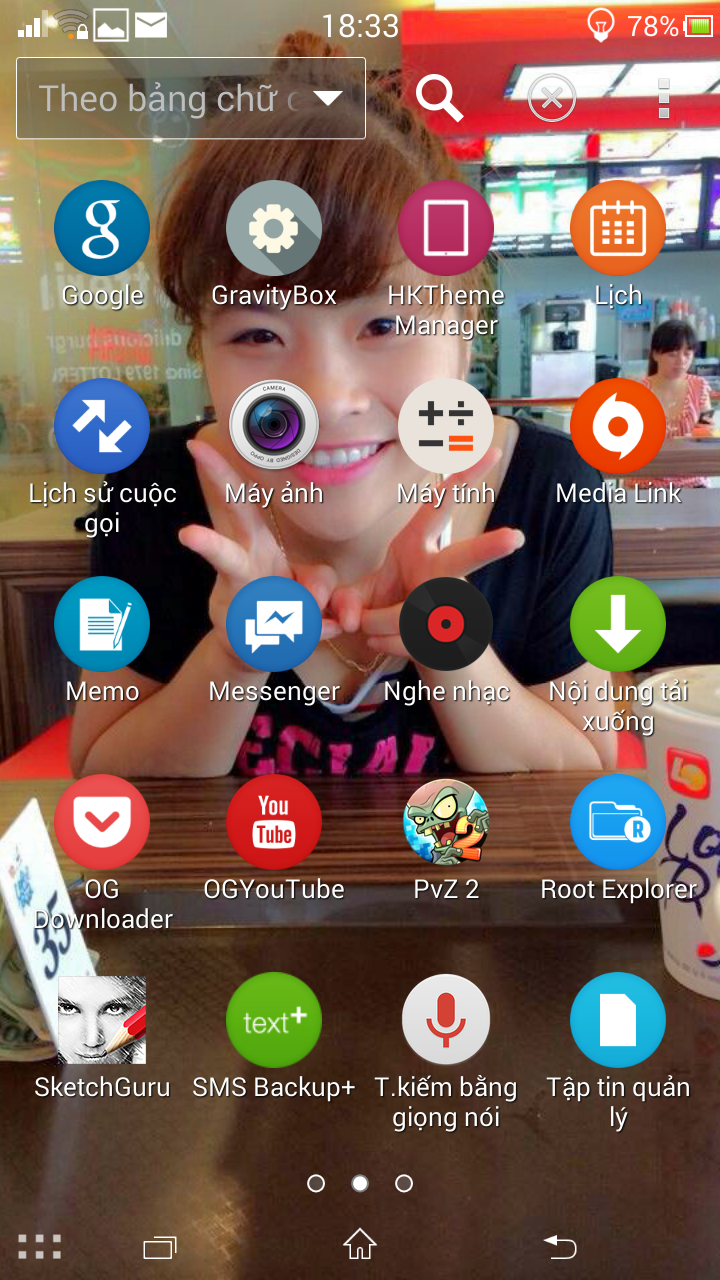
Task: Open the three-dot overflow menu
Action: coord(663,99)
